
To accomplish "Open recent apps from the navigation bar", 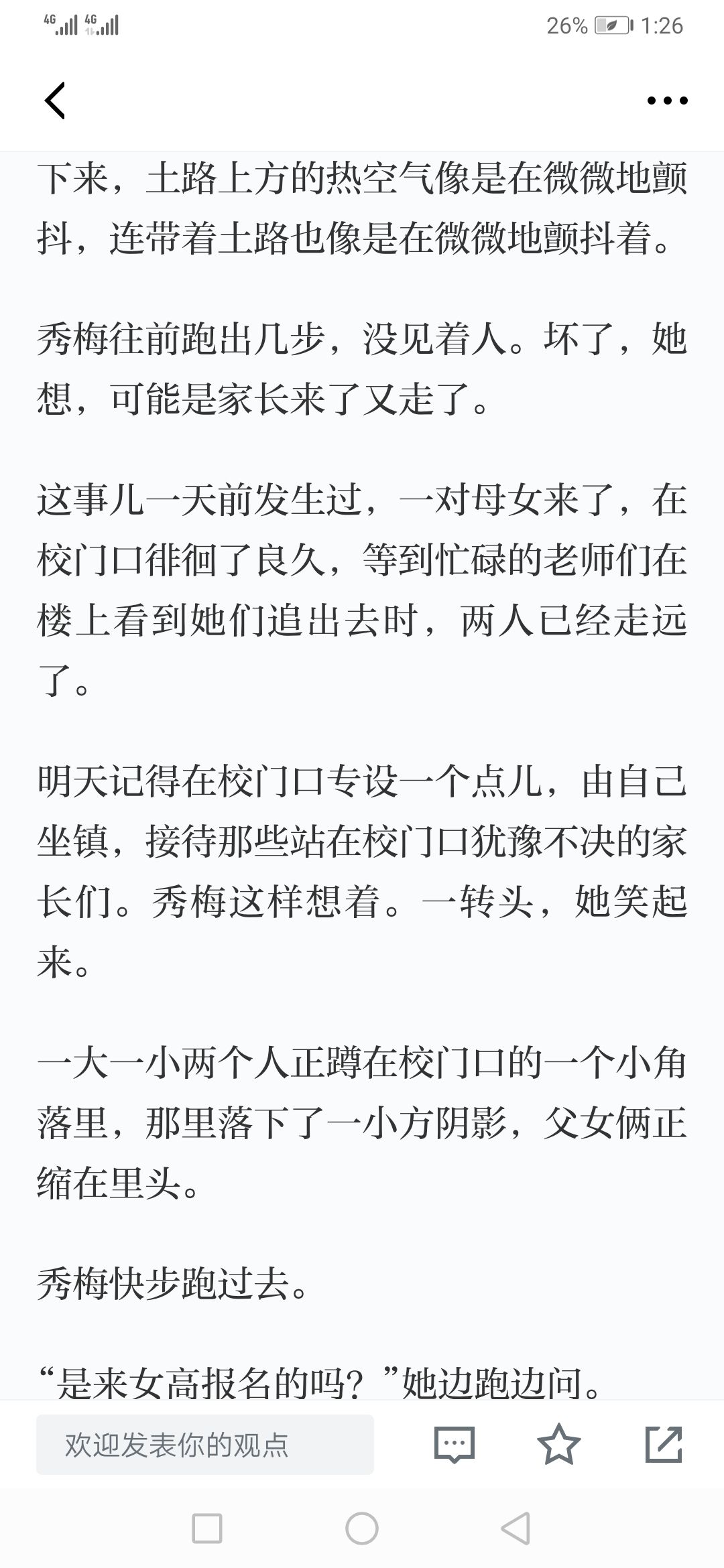I will 207,1529.
